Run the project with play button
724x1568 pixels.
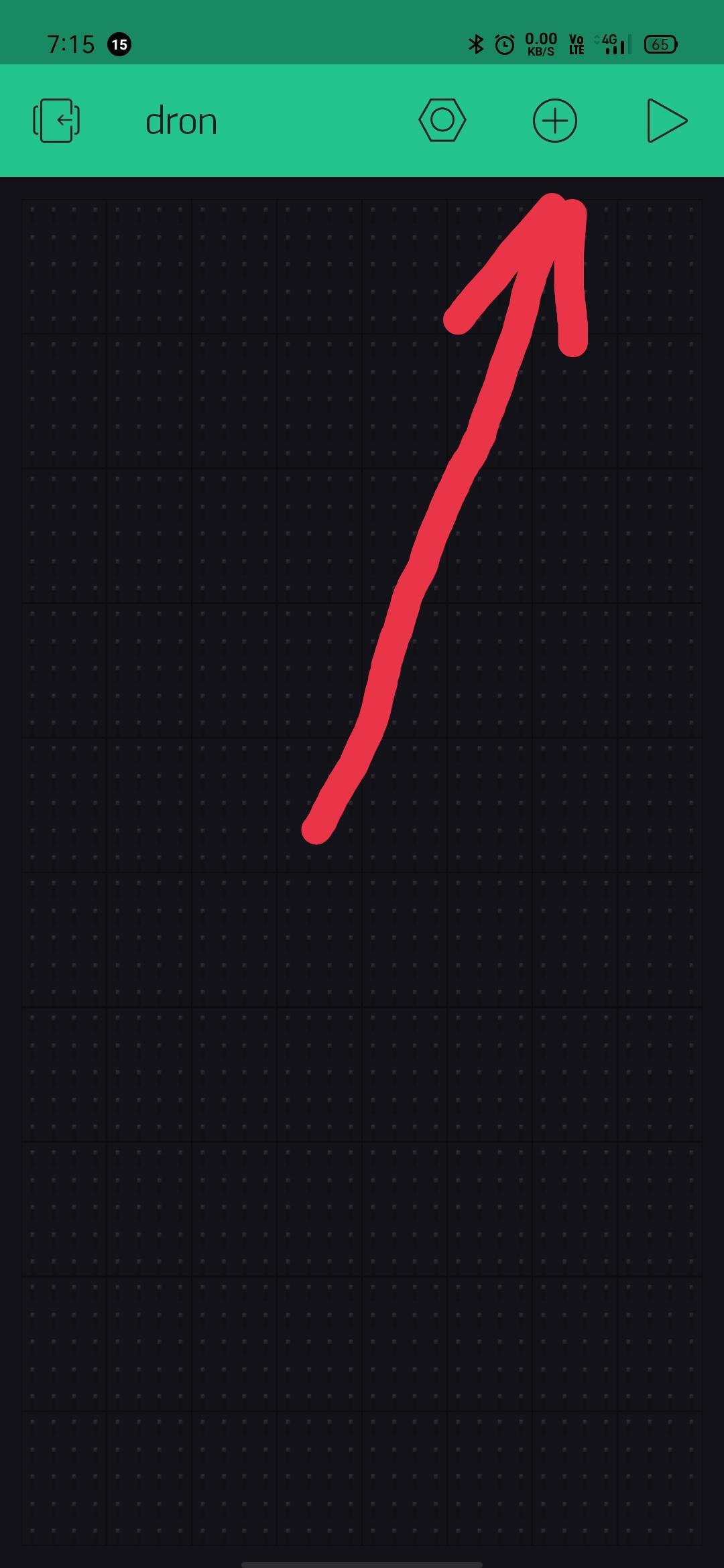click(666, 121)
